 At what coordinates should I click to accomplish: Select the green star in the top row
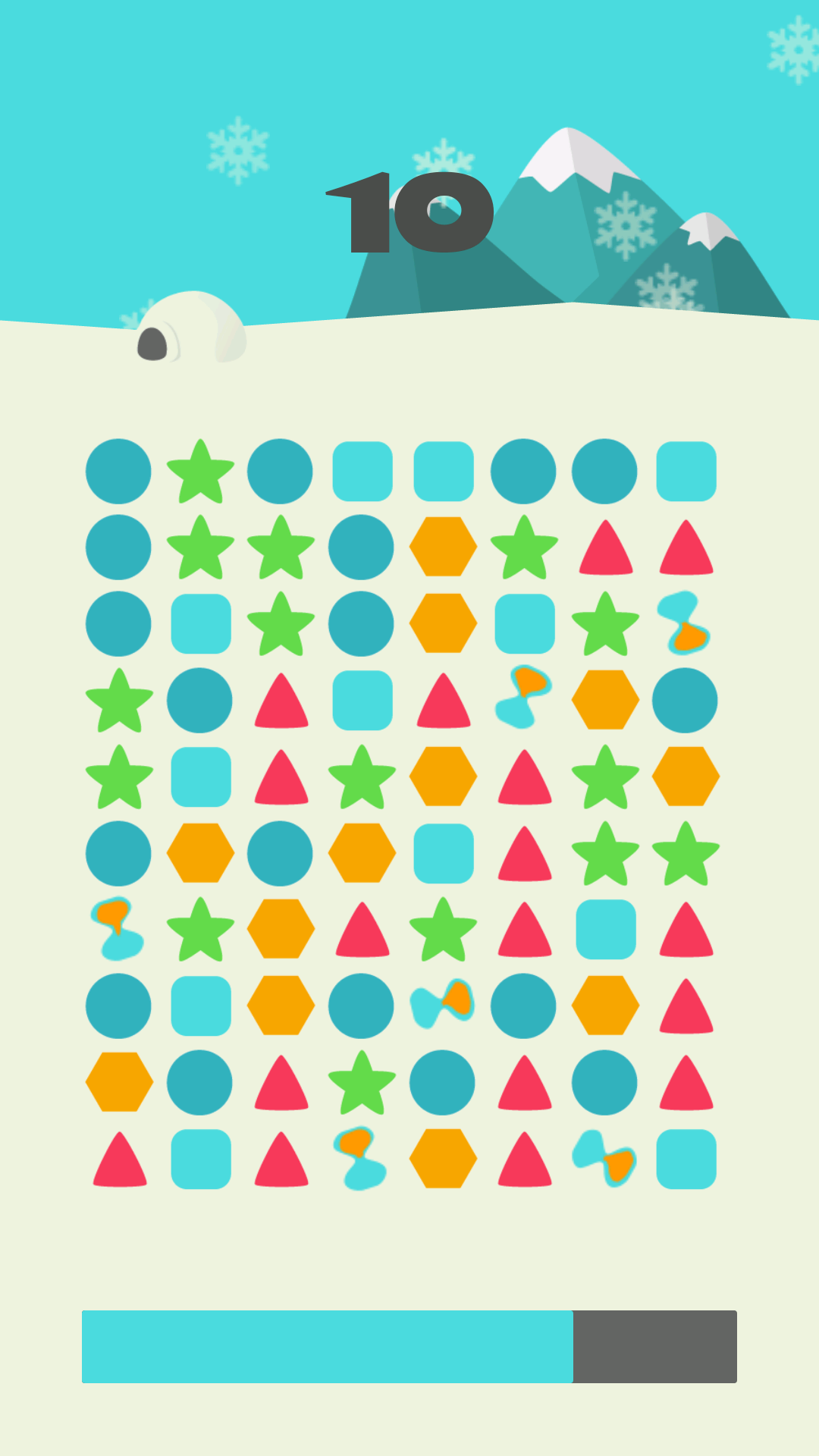pyautogui.click(x=200, y=470)
